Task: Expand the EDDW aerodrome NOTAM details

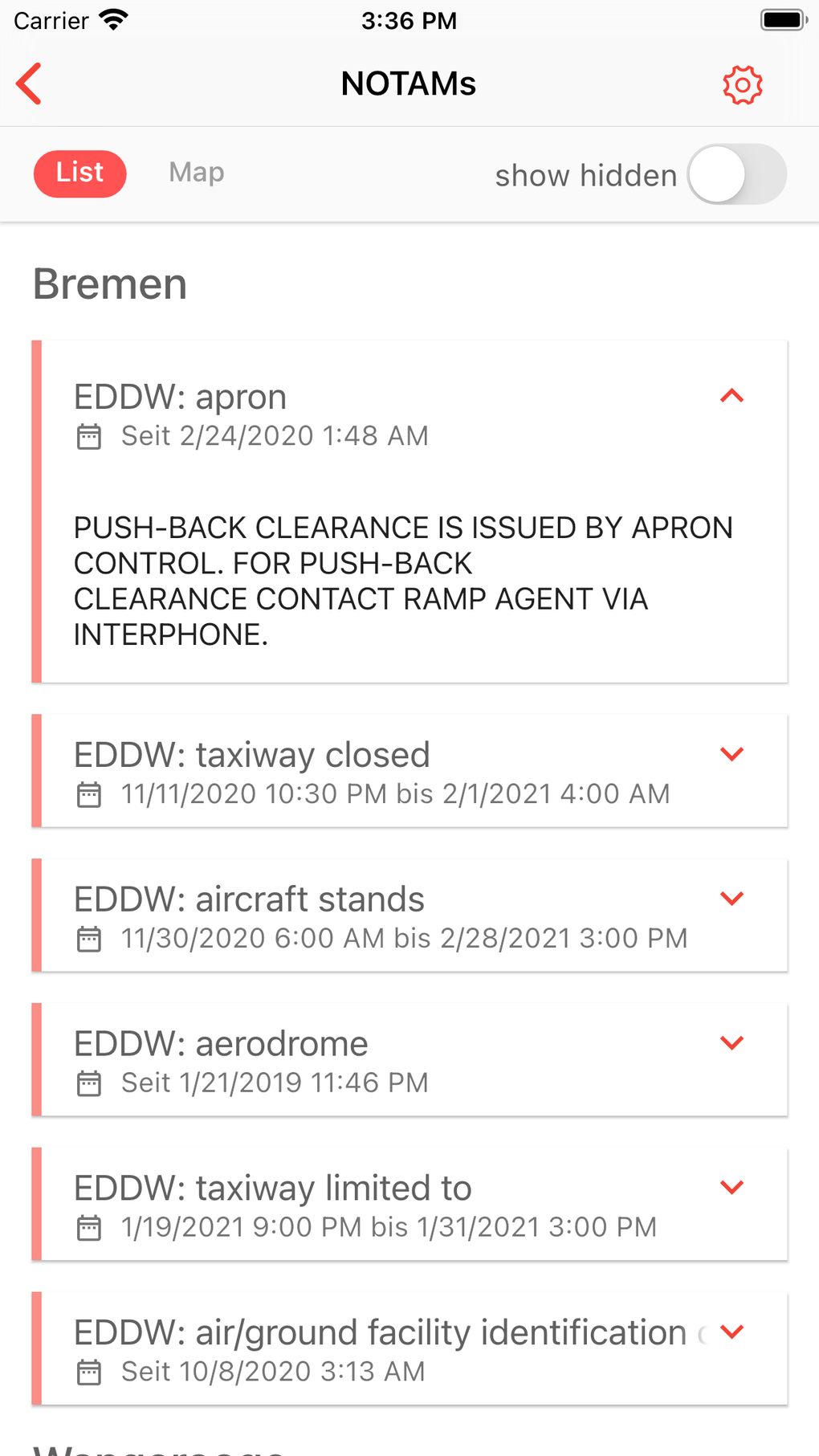Action: coord(731,1042)
